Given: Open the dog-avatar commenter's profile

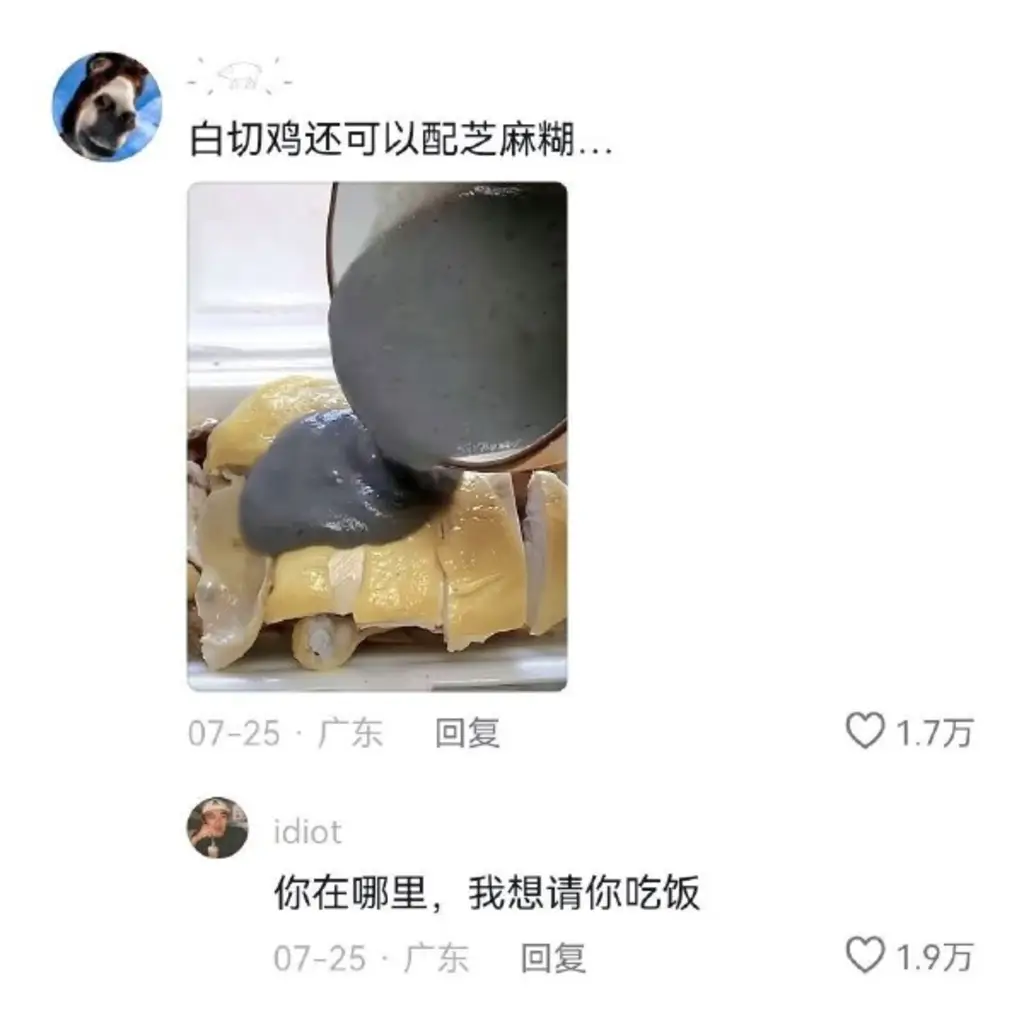Looking at the screenshot, I should 106,107.
